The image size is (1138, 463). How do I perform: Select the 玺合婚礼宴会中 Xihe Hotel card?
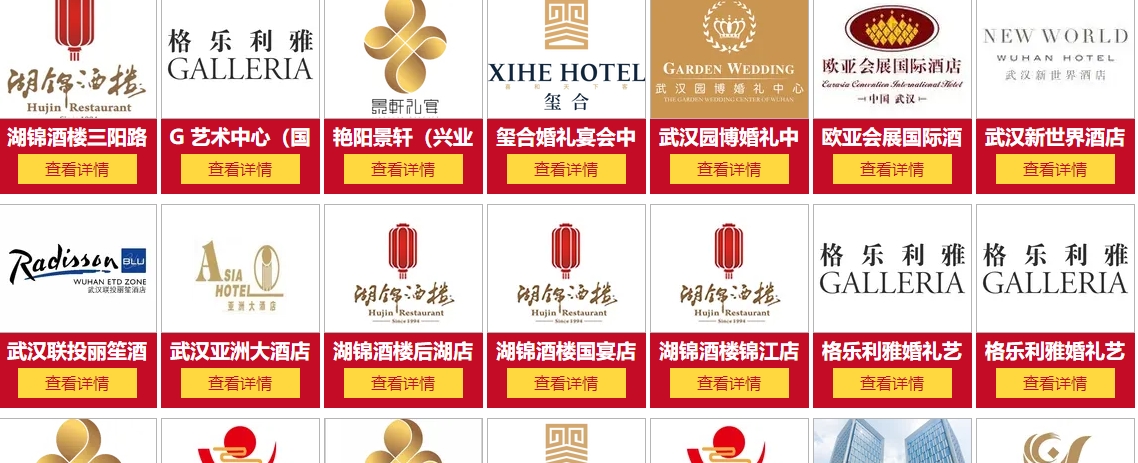(566, 60)
